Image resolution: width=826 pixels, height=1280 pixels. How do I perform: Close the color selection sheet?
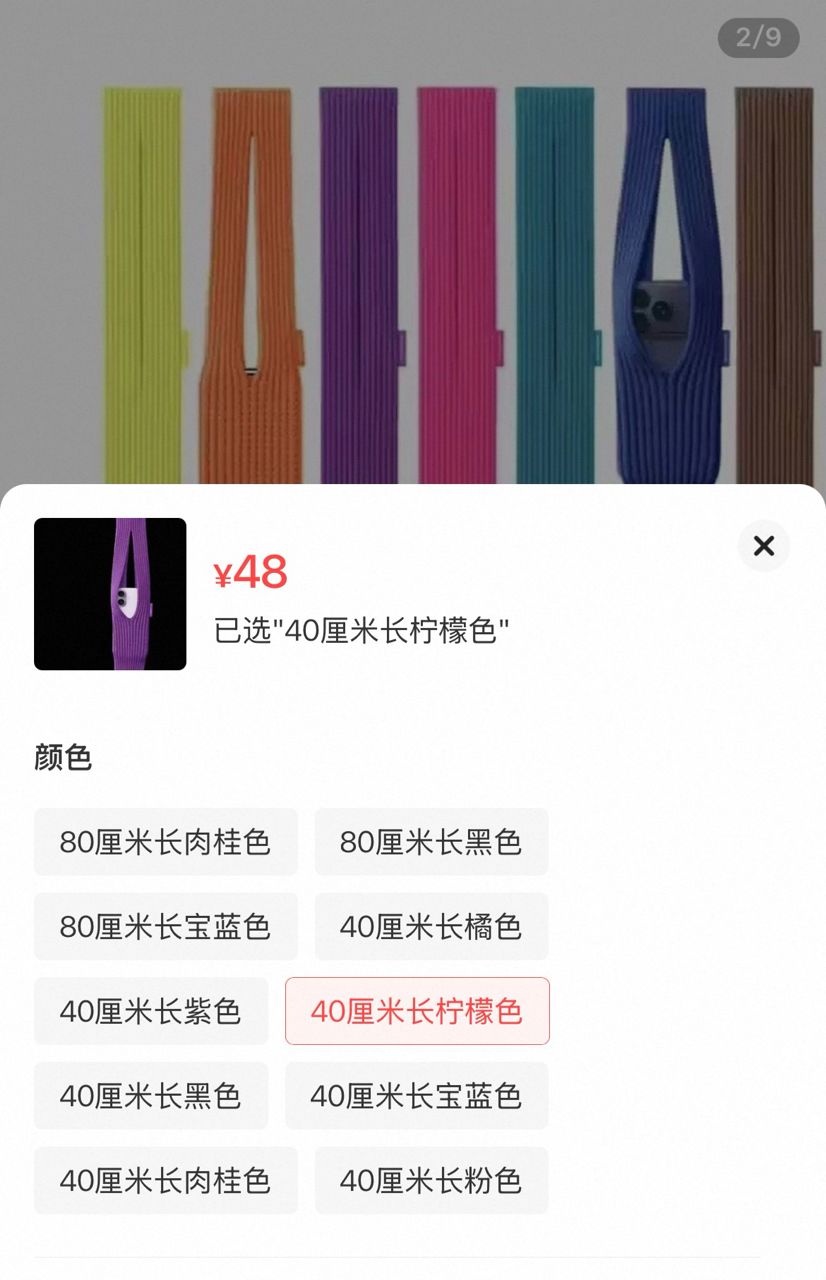point(763,546)
